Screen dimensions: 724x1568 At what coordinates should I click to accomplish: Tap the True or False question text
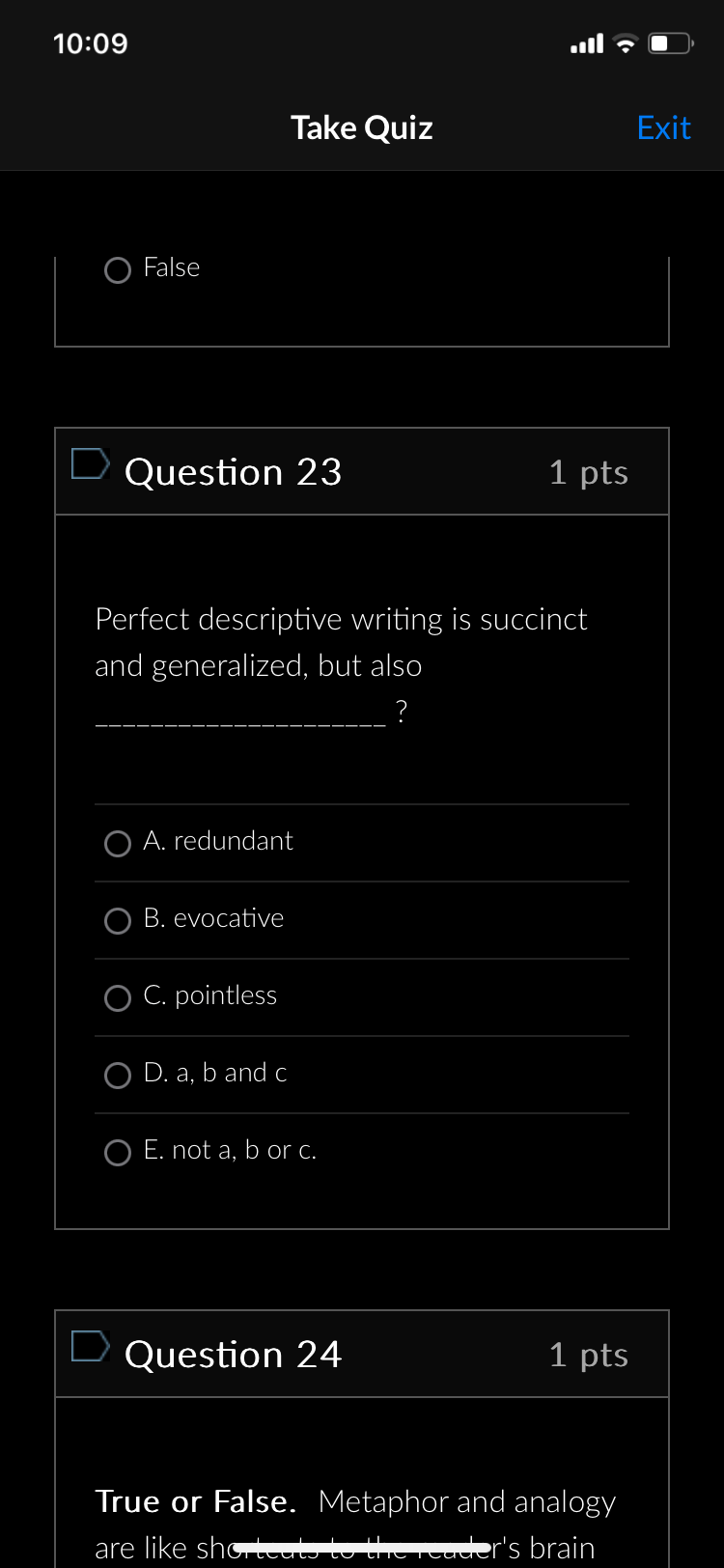(x=355, y=1501)
